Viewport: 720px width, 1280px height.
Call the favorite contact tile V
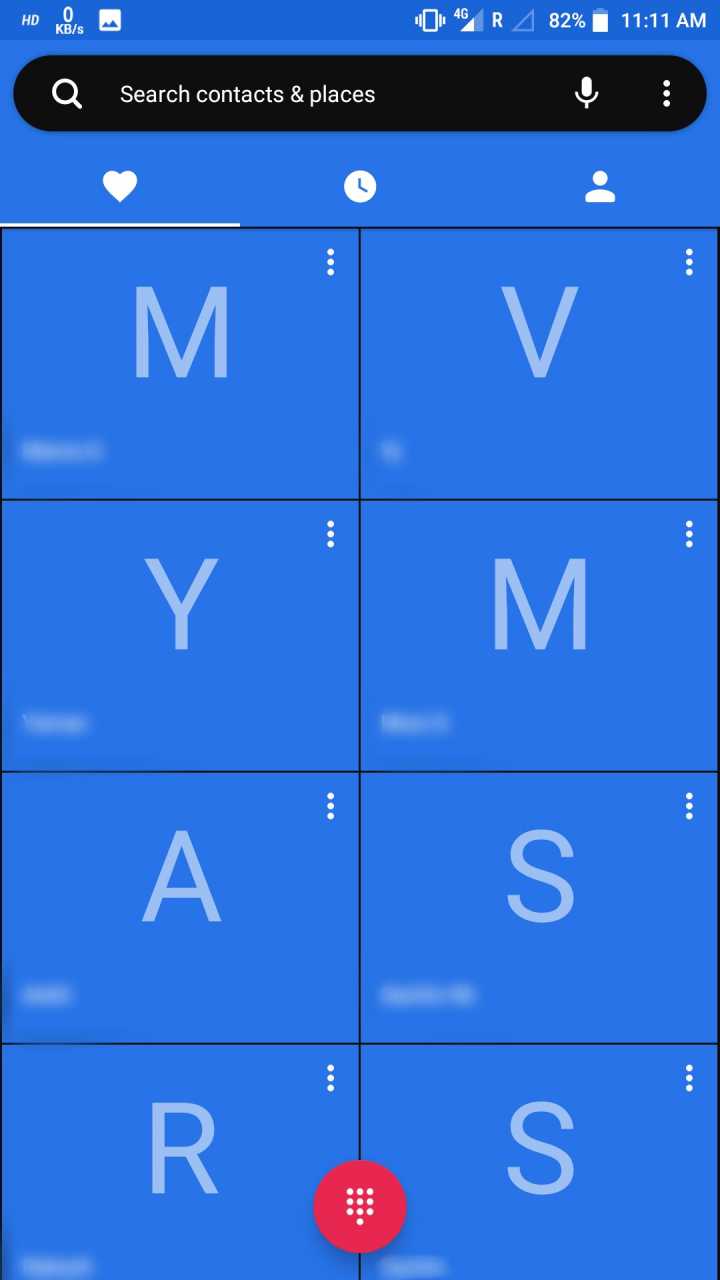(x=540, y=365)
